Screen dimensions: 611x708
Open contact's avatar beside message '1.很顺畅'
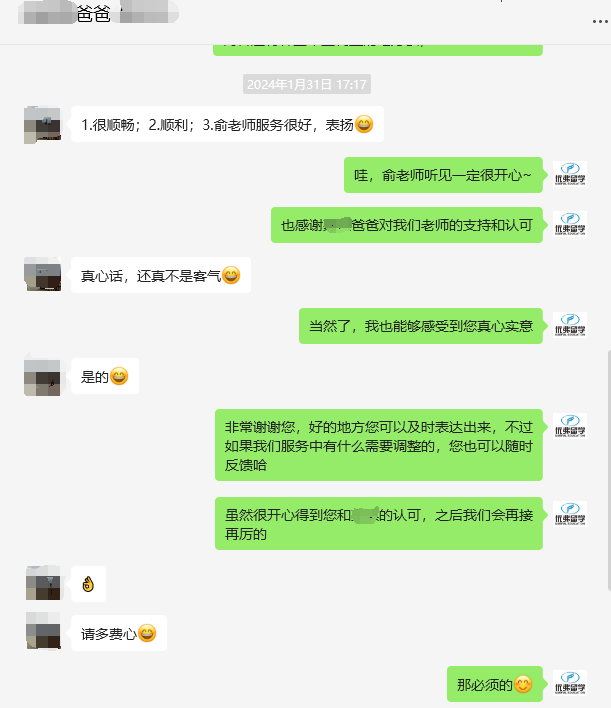coord(42,125)
